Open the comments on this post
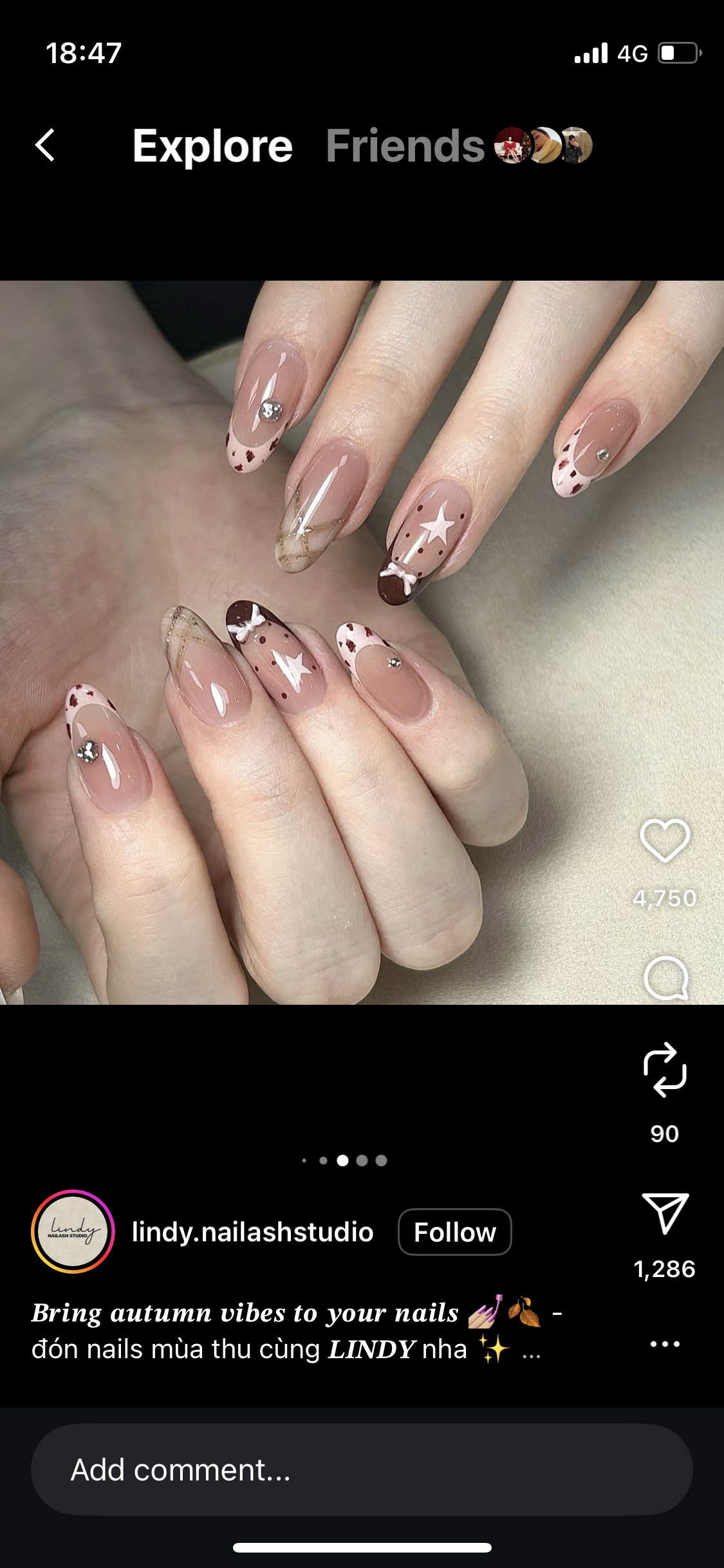 (x=665, y=978)
